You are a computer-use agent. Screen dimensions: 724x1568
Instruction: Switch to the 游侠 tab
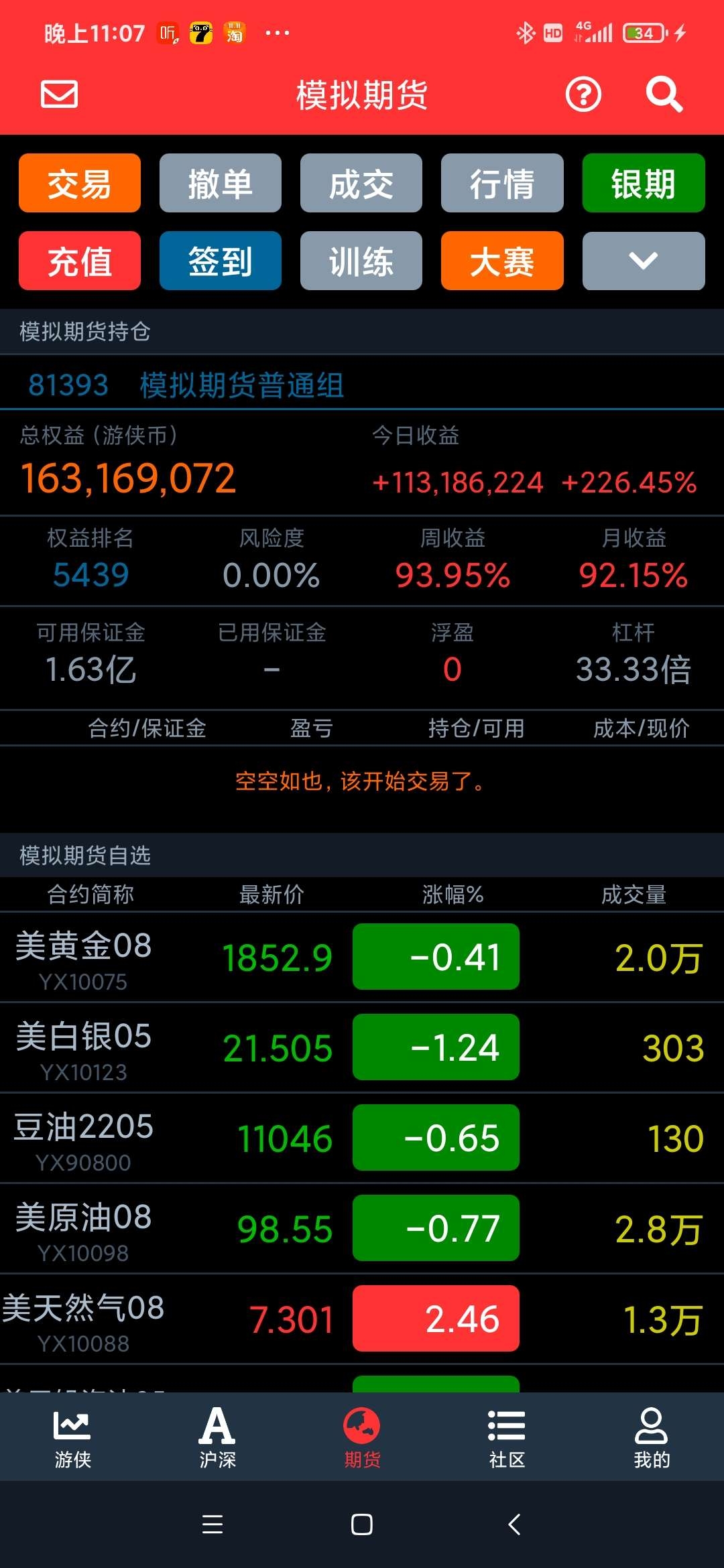click(72, 1437)
